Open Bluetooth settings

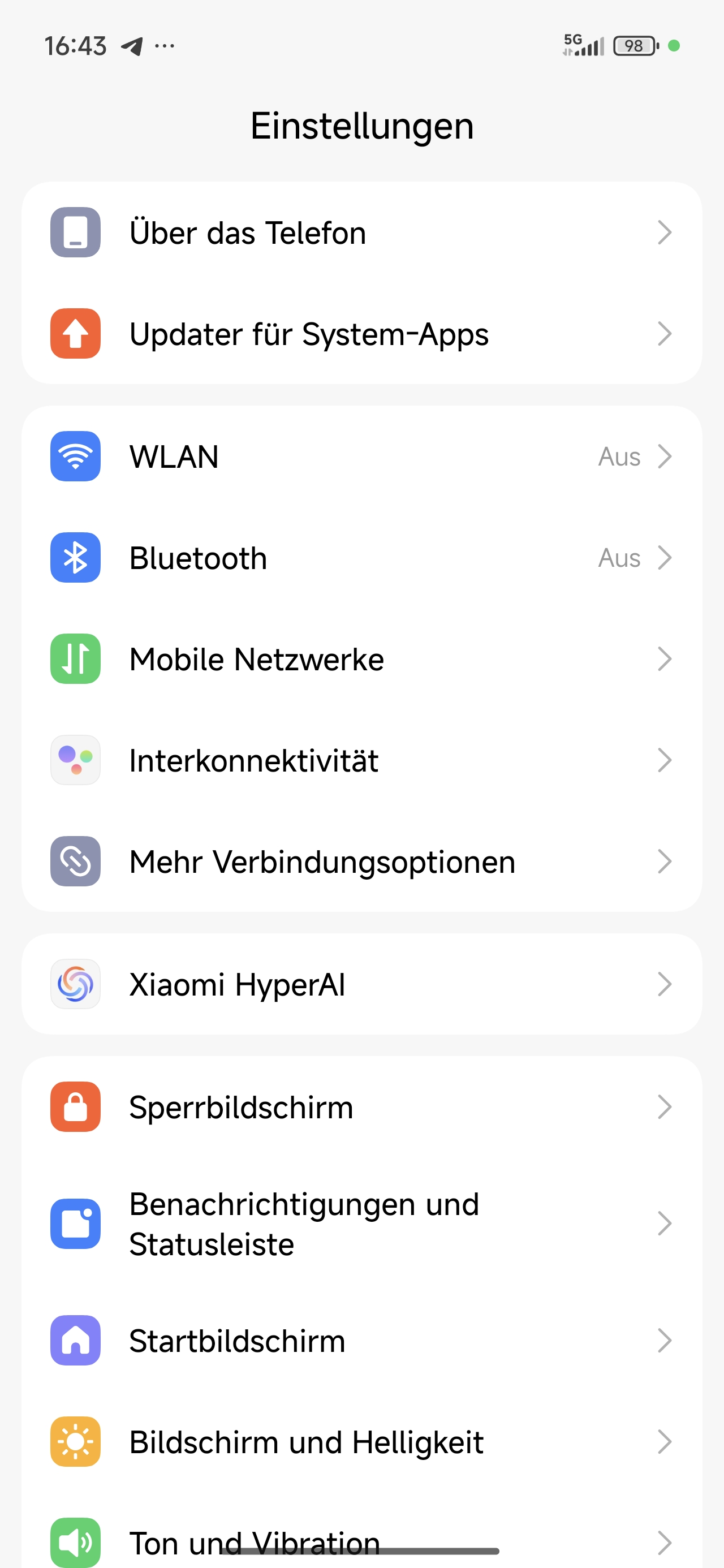pos(361,558)
